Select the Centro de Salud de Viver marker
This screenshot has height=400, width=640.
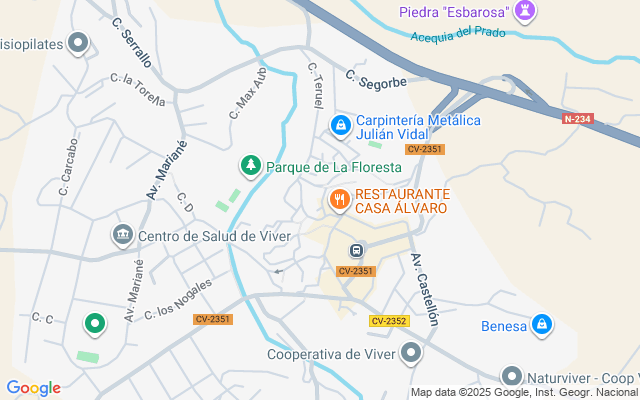click(123, 236)
